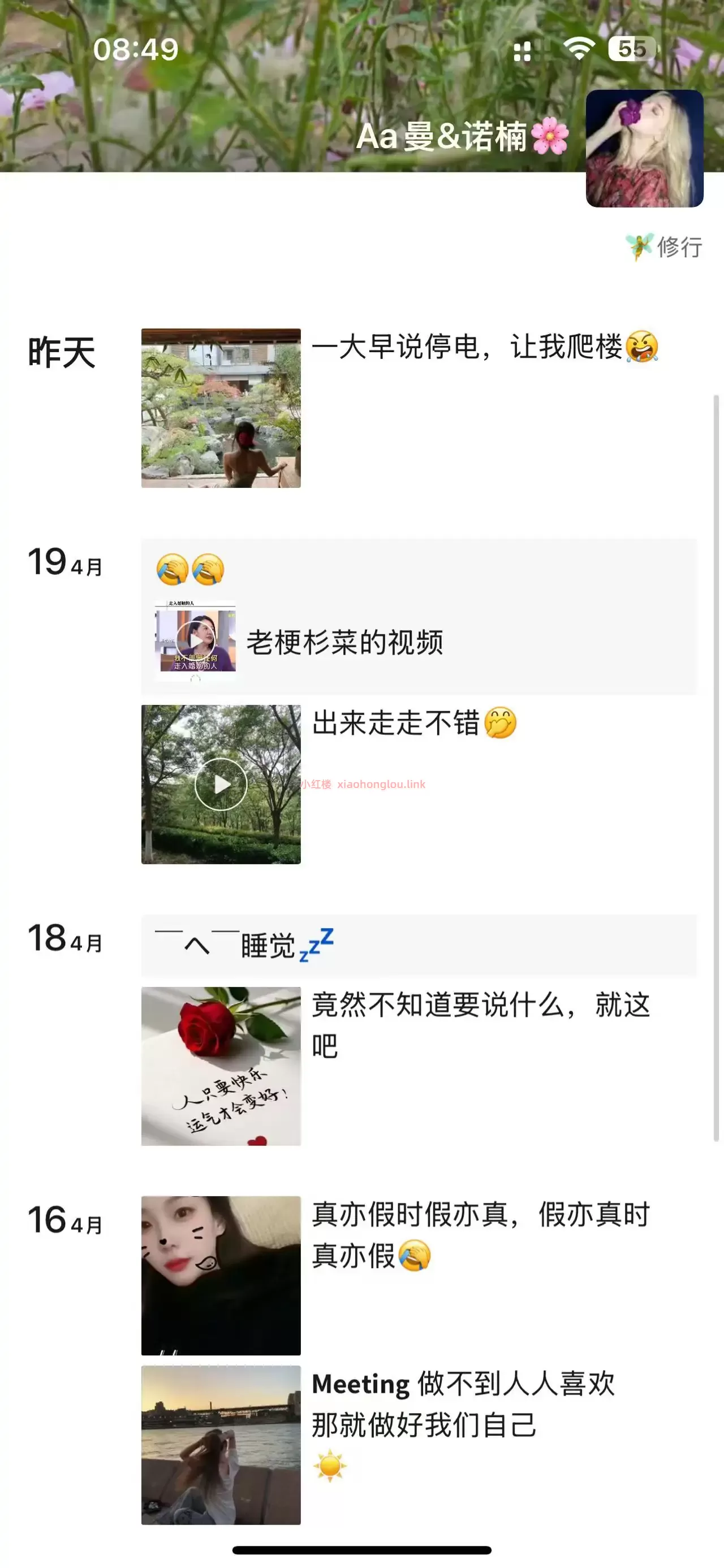Open the profile avatar of Aa曼&诺楠
Viewport: 724px width, 1568px height.
click(x=644, y=149)
